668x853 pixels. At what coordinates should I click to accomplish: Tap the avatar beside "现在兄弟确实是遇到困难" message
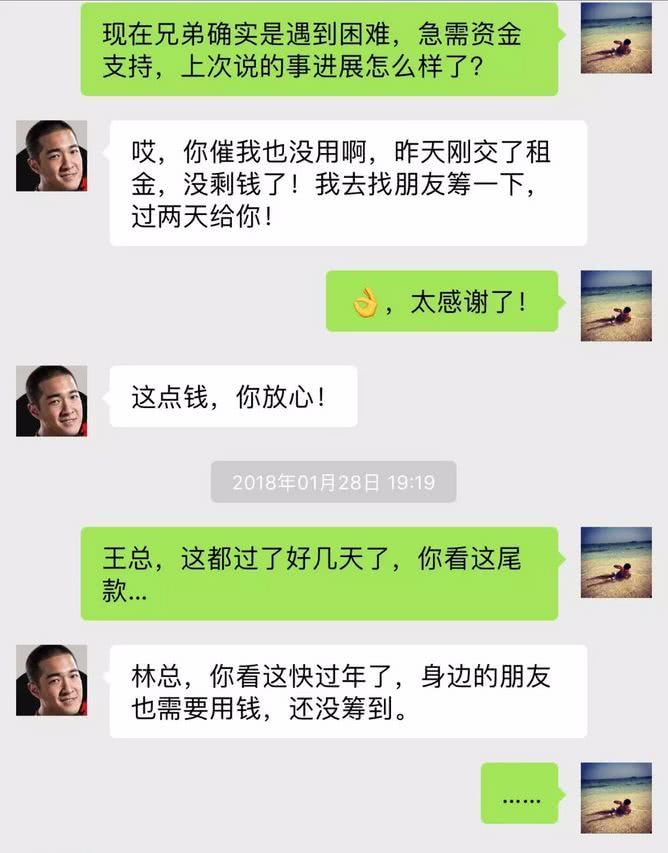(616, 37)
